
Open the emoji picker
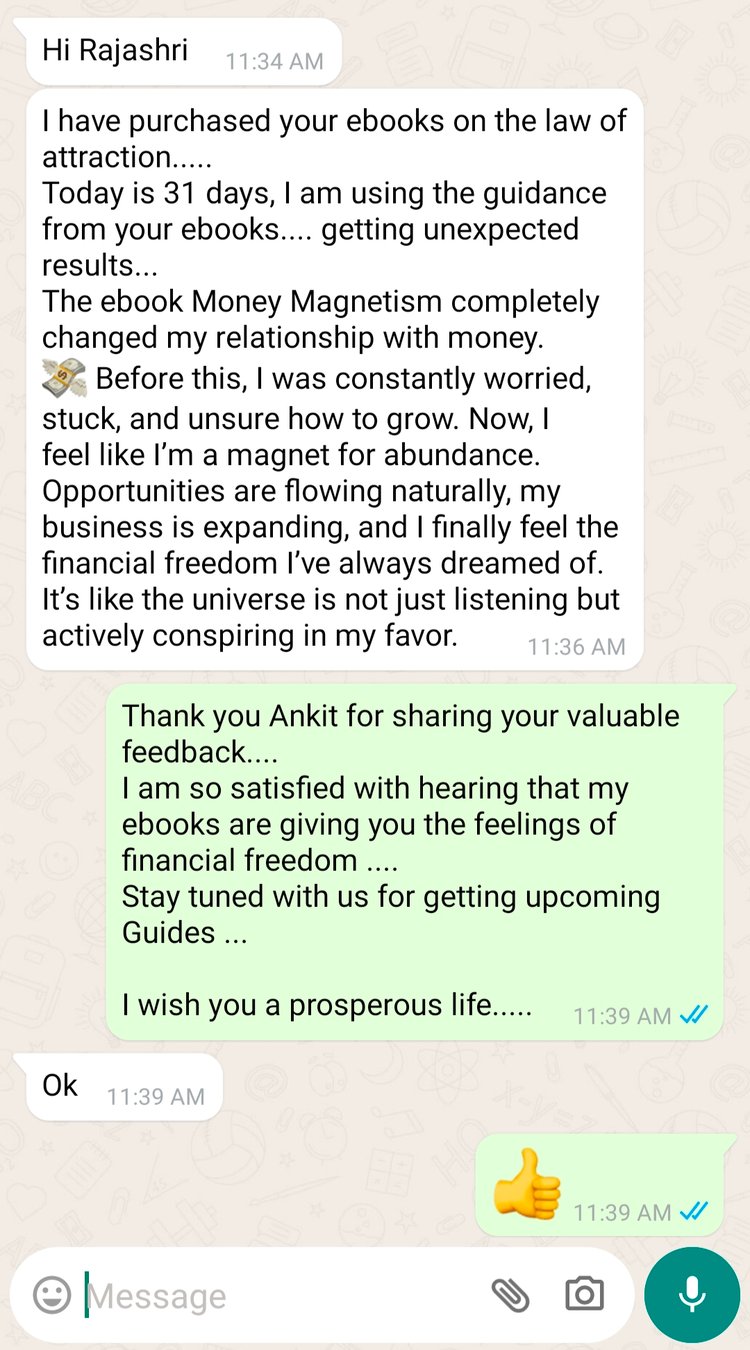[x=52, y=1295]
